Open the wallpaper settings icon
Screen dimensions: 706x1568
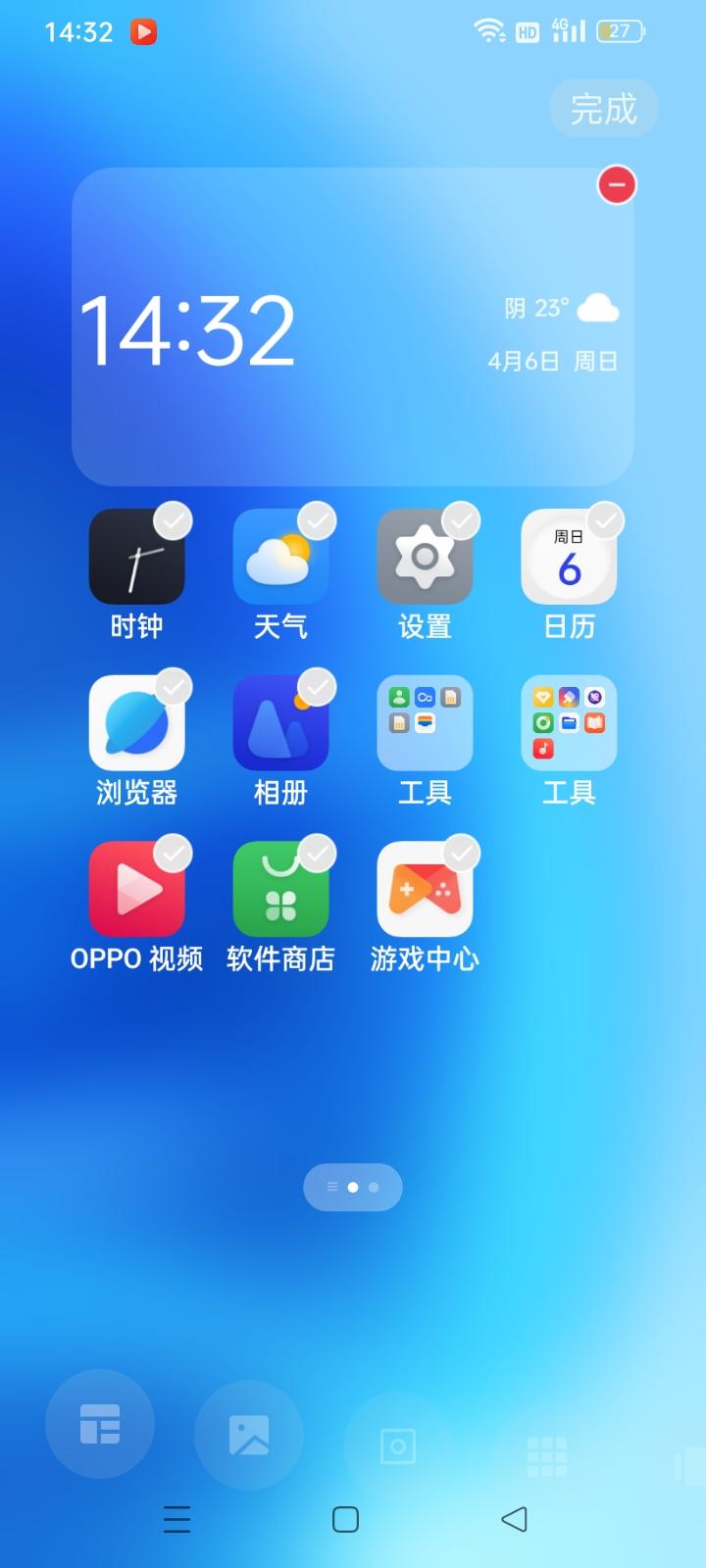247,1434
